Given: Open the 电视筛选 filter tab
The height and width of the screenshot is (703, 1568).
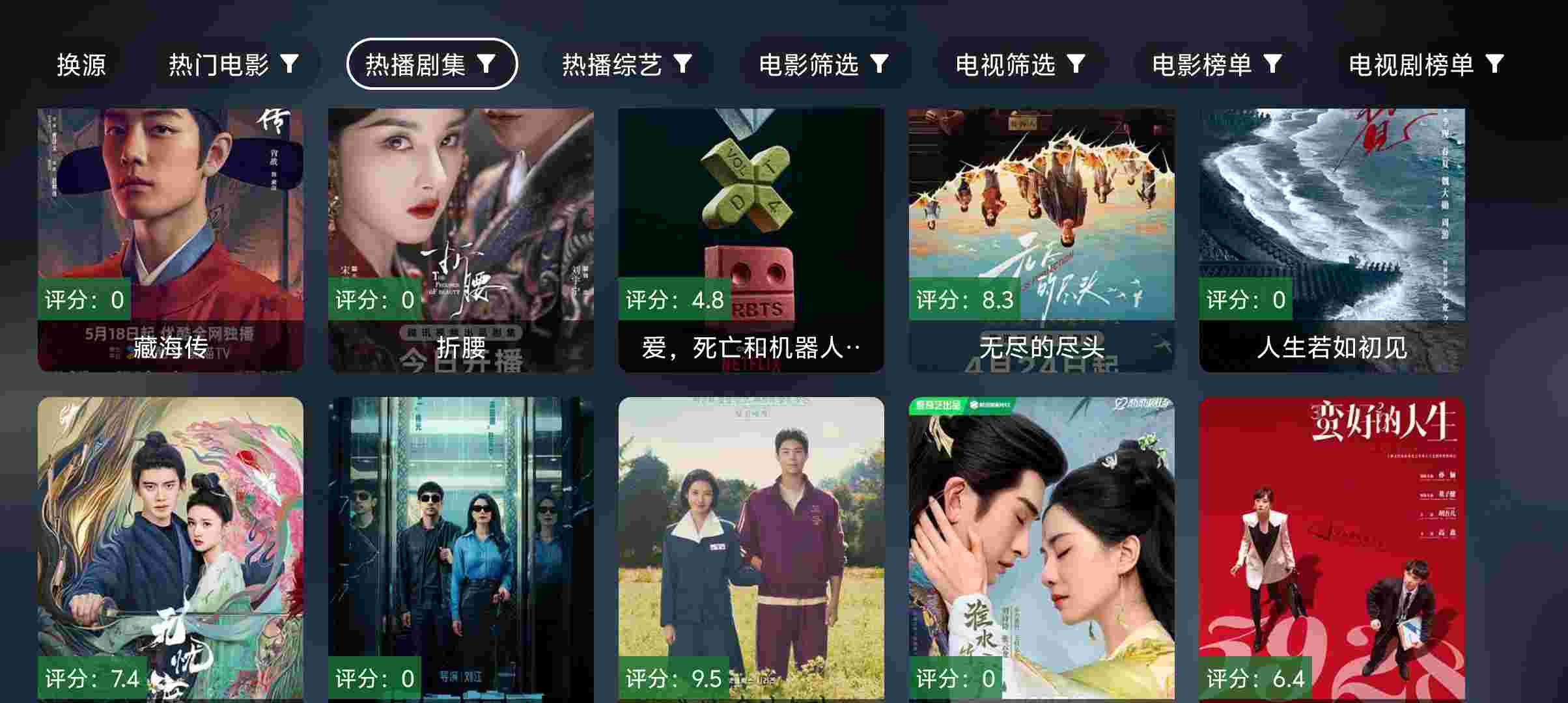Looking at the screenshot, I should tap(1020, 64).
